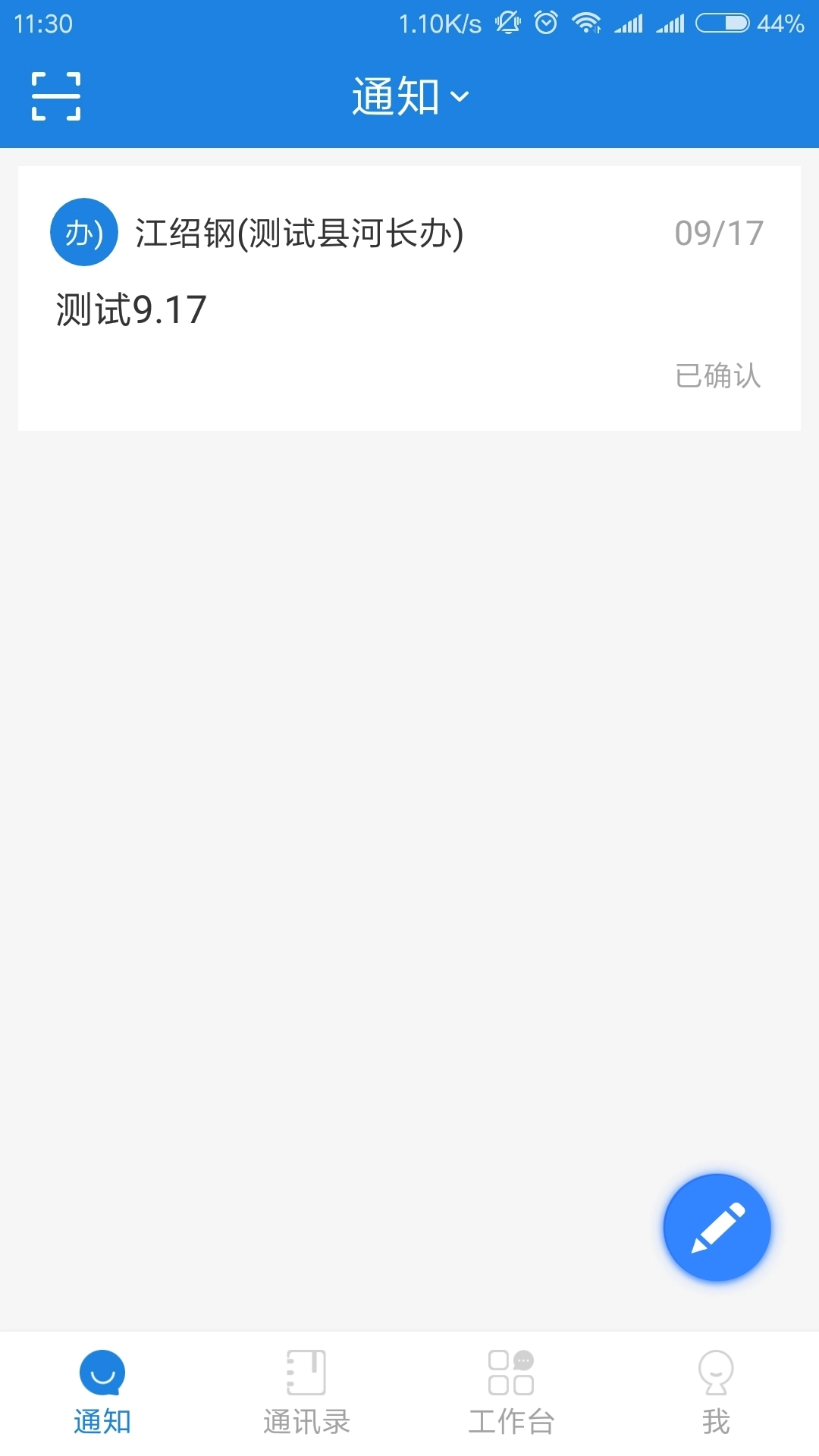Open the QR code scanner

[x=55, y=96]
